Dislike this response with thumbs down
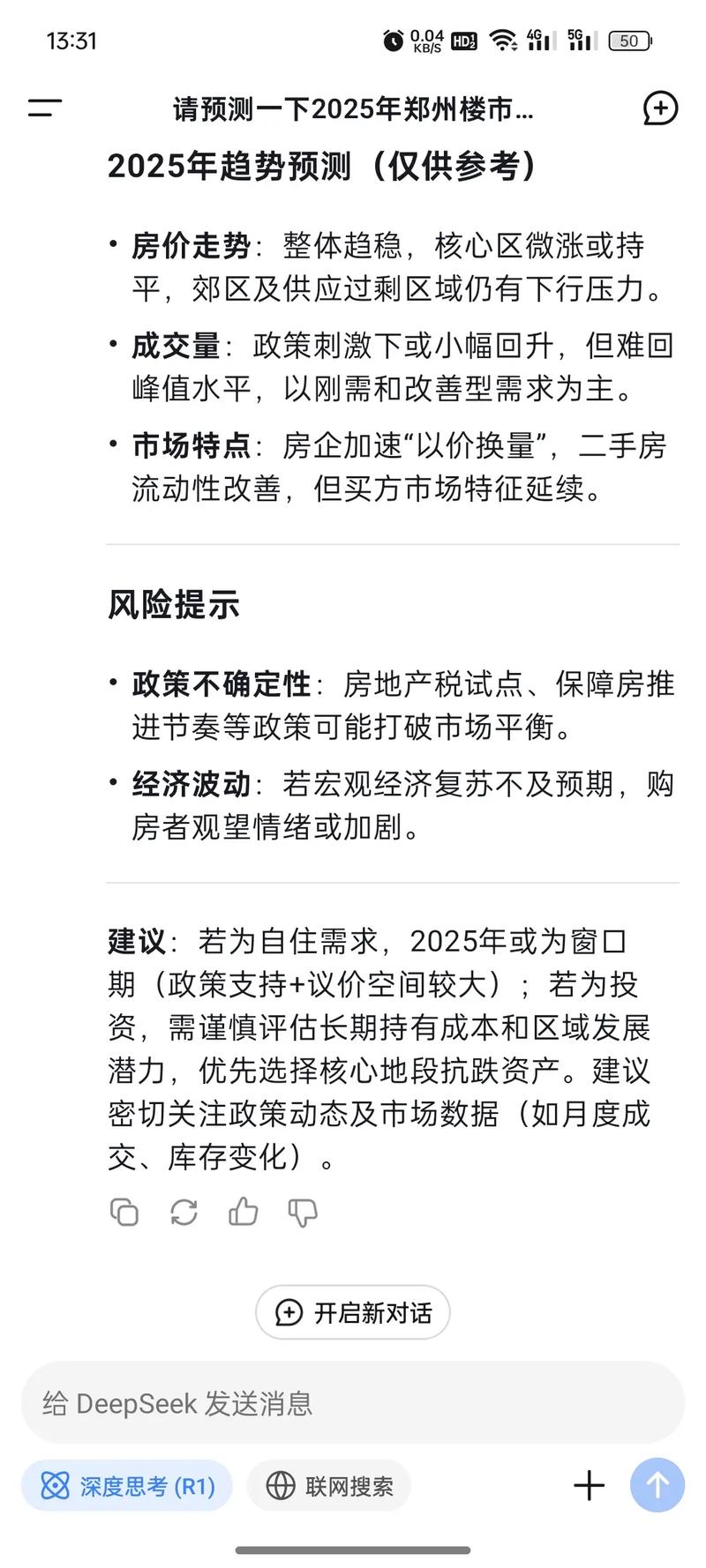This screenshot has height=1568, width=706. pos(303,1213)
